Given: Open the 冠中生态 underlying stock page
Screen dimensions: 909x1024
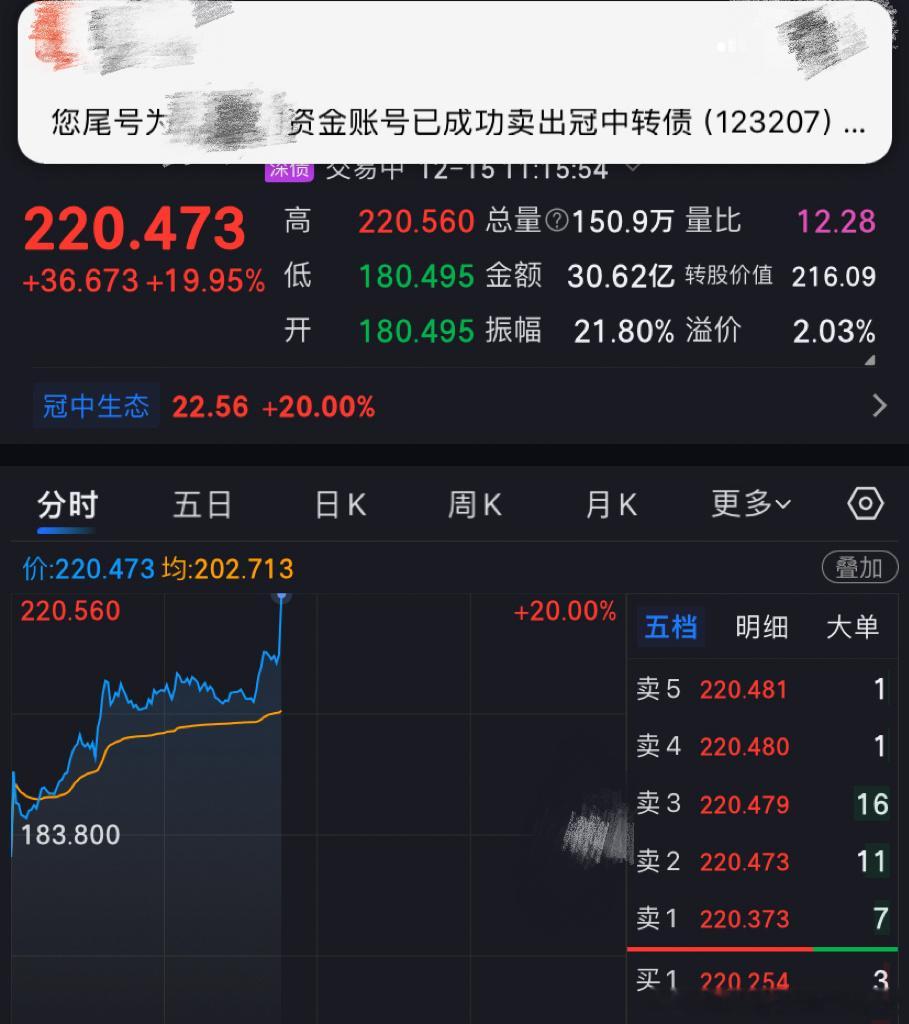Looking at the screenshot, I should 95,406.
